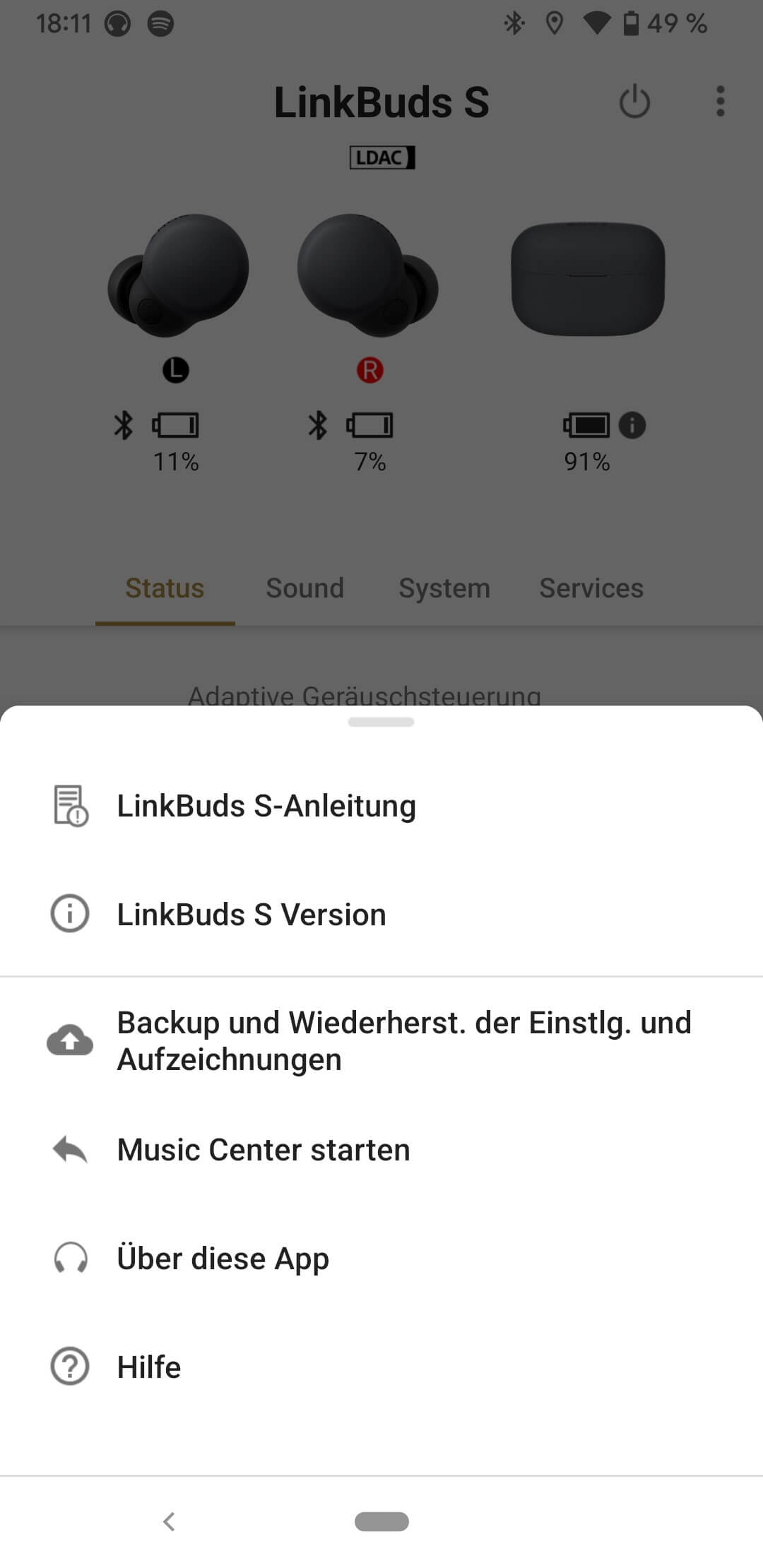
Task: Tap the system back button
Action: (x=169, y=1521)
